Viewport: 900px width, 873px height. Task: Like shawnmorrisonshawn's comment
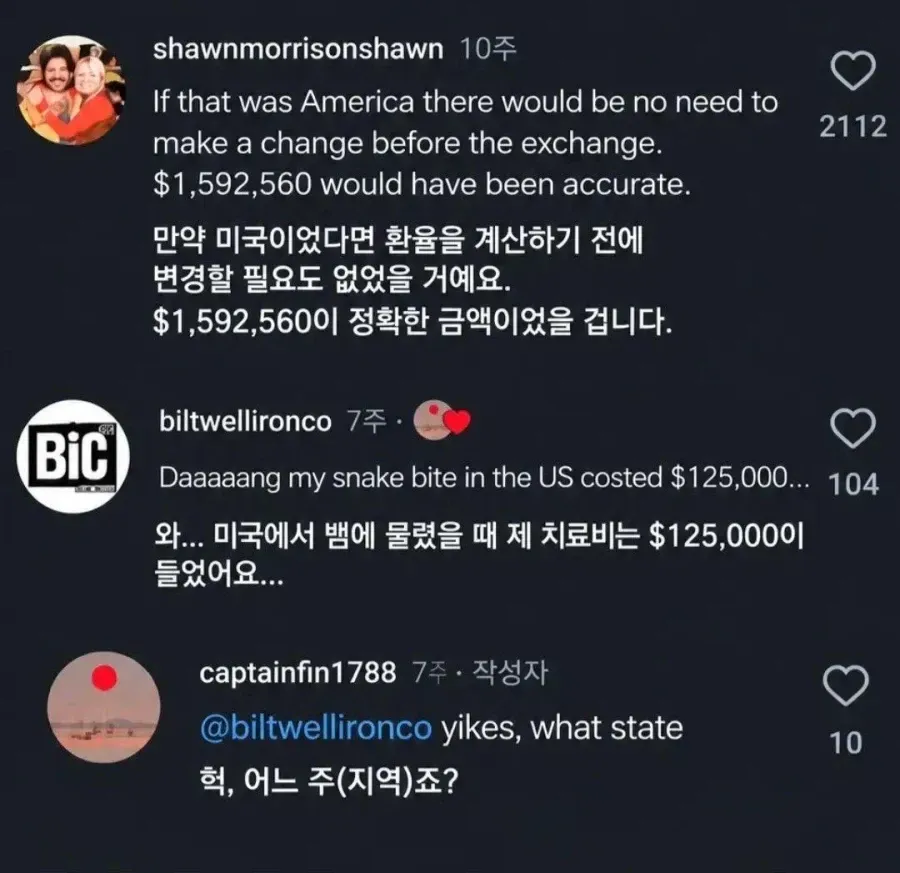pos(853,71)
